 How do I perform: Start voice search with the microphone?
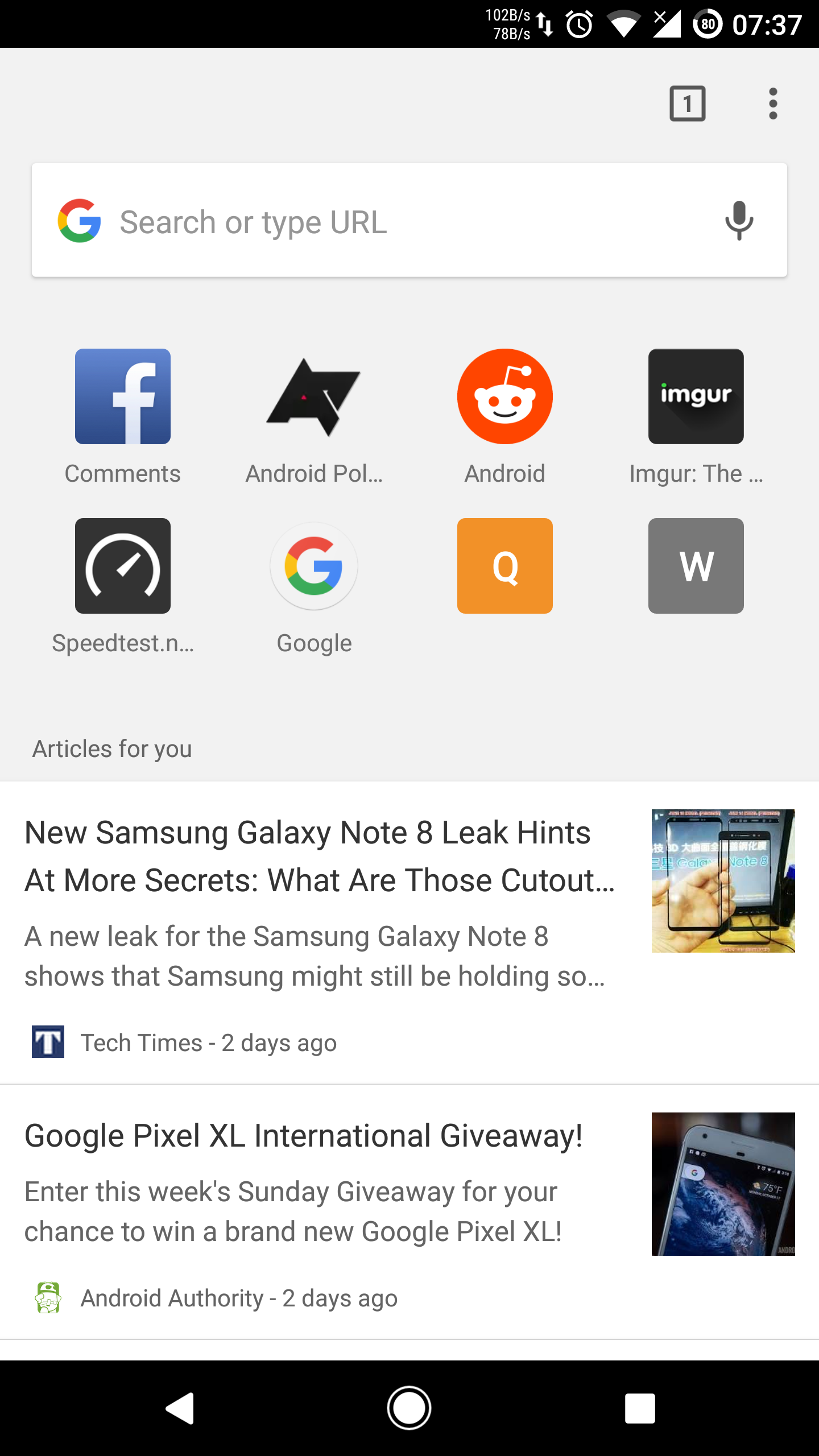tap(739, 221)
